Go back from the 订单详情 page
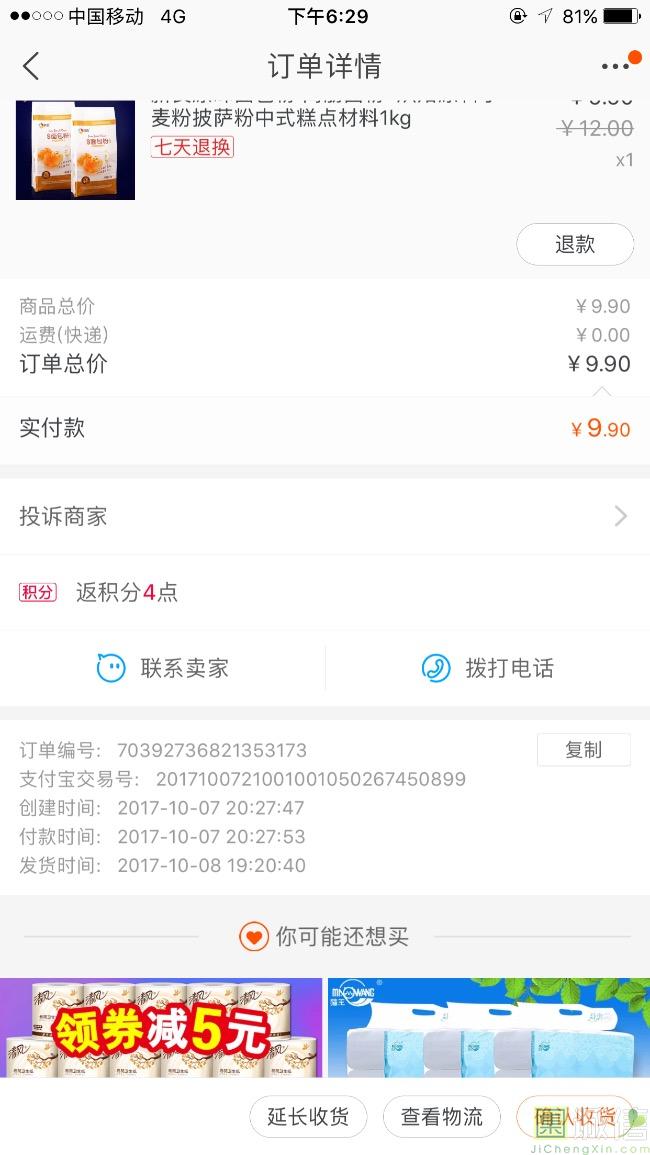Screen dimensions: 650x1155 [x=30, y=66]
